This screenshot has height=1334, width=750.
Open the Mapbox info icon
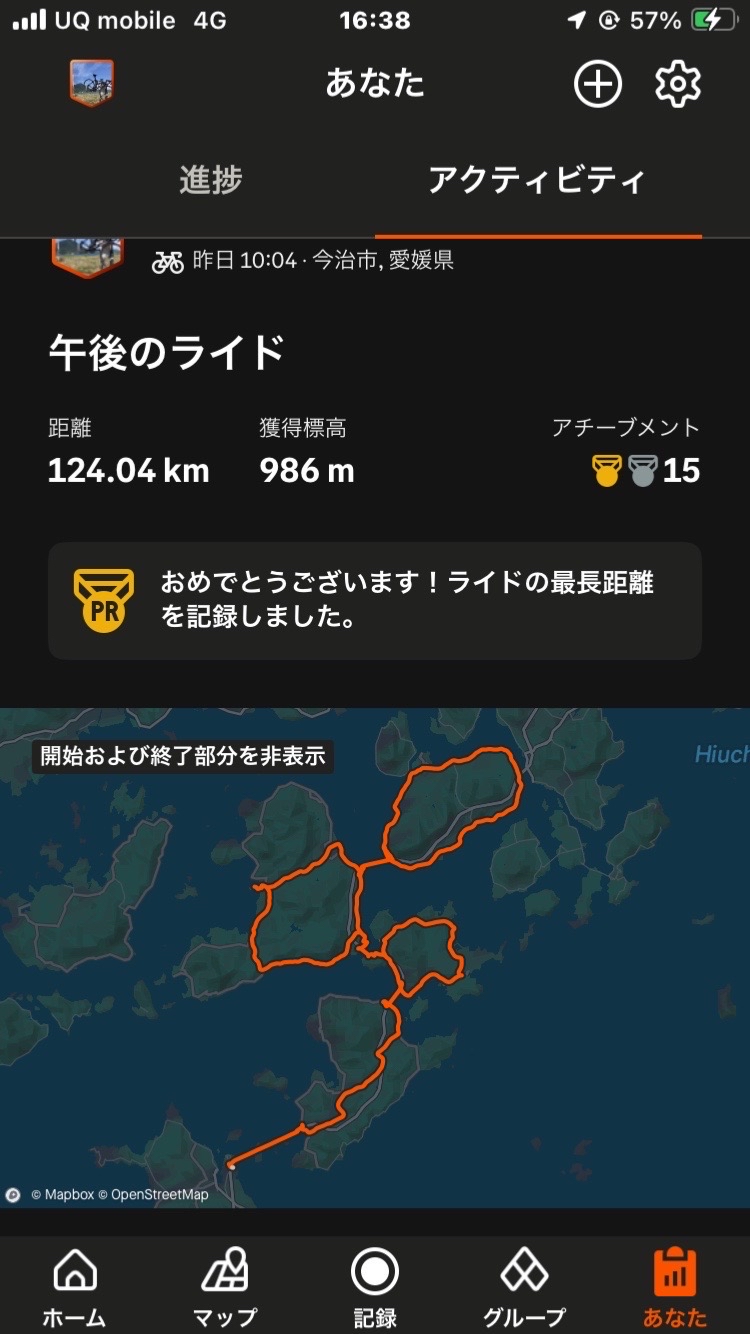(x=14, y=1194)
